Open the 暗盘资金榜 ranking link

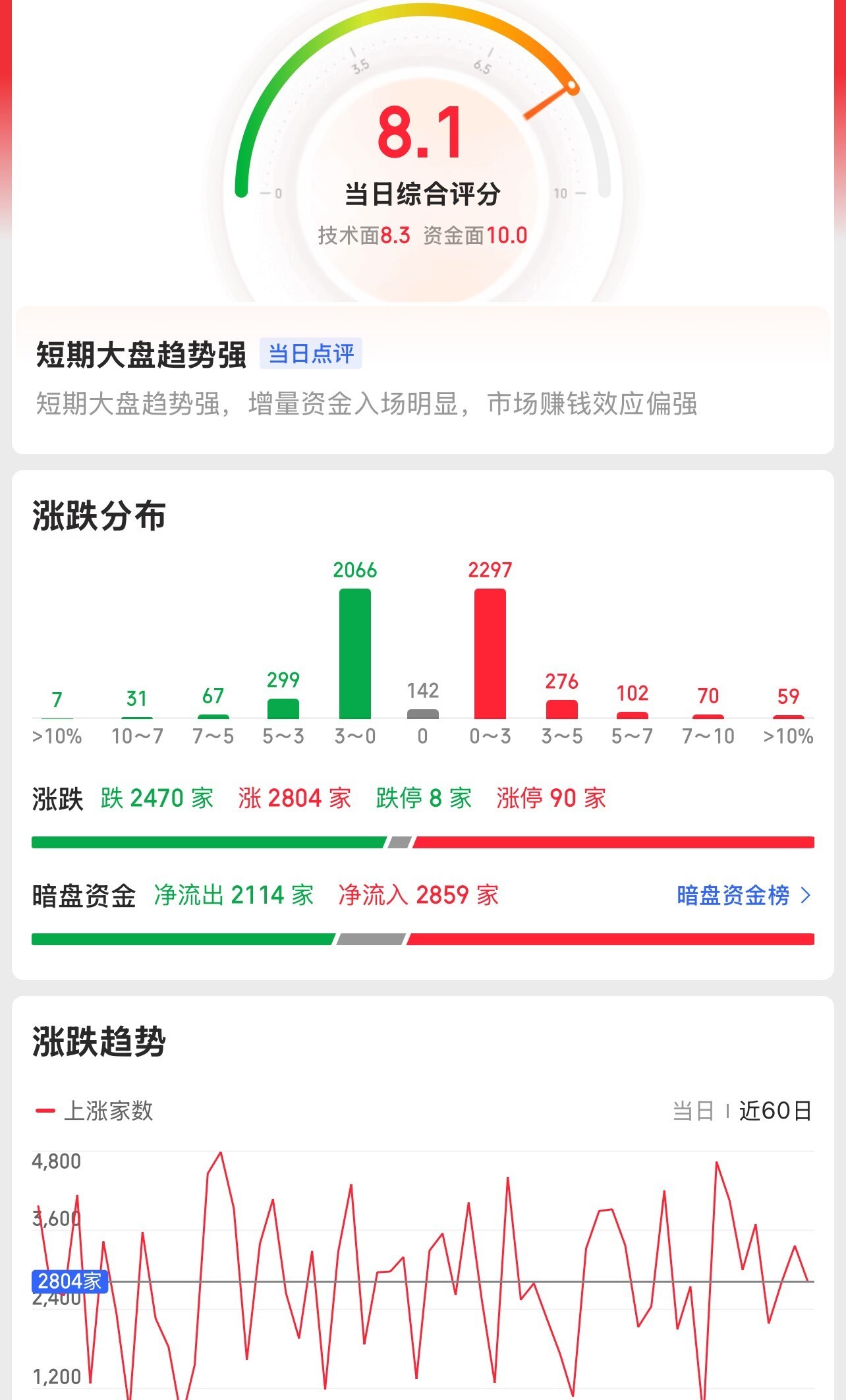744,895
